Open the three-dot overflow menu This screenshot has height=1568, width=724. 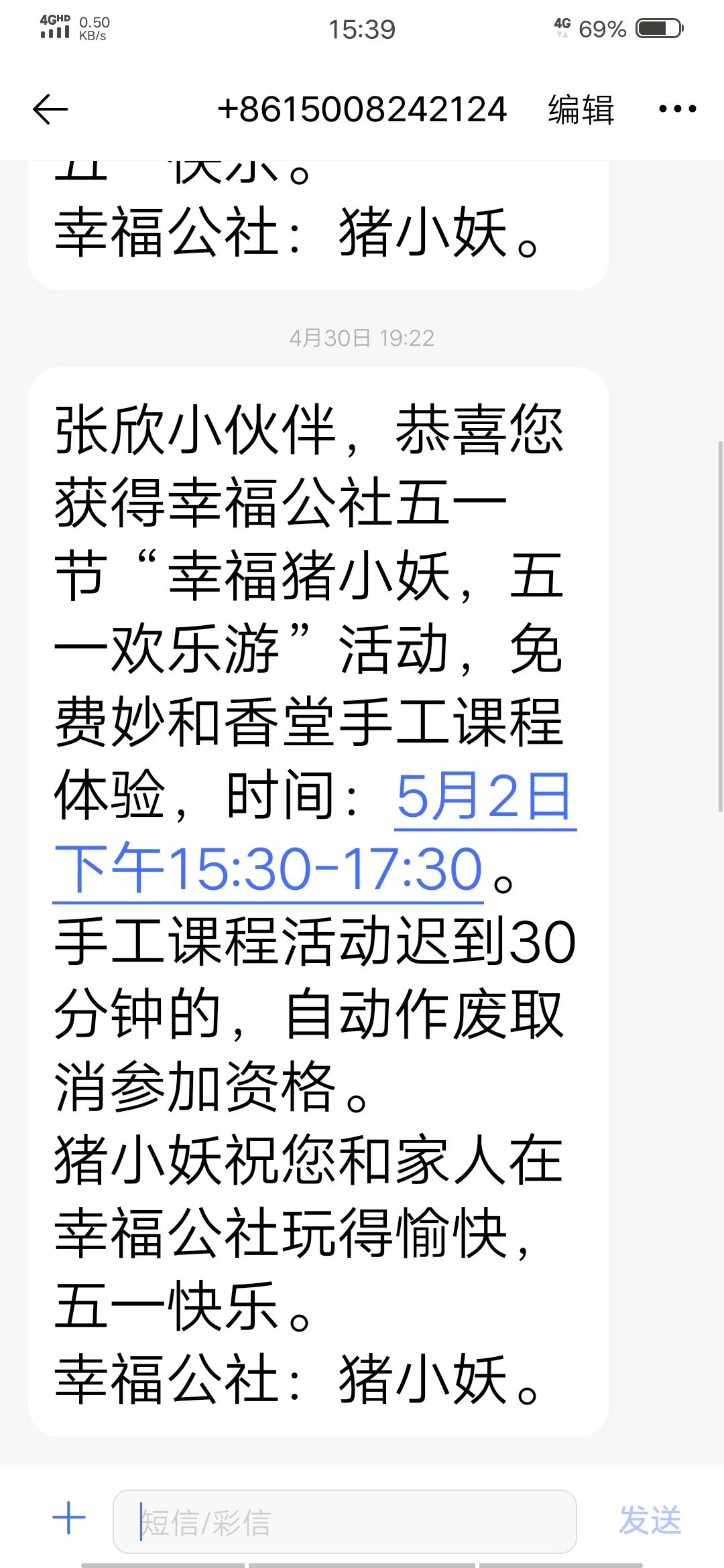coord(677,109)
